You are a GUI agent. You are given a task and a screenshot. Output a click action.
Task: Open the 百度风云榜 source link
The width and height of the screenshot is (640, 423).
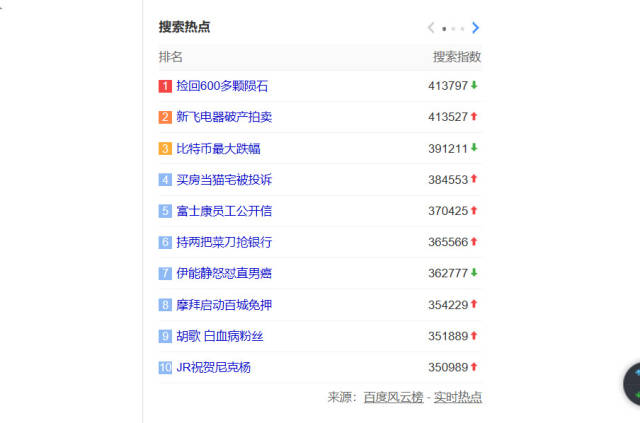click(393, 397)
